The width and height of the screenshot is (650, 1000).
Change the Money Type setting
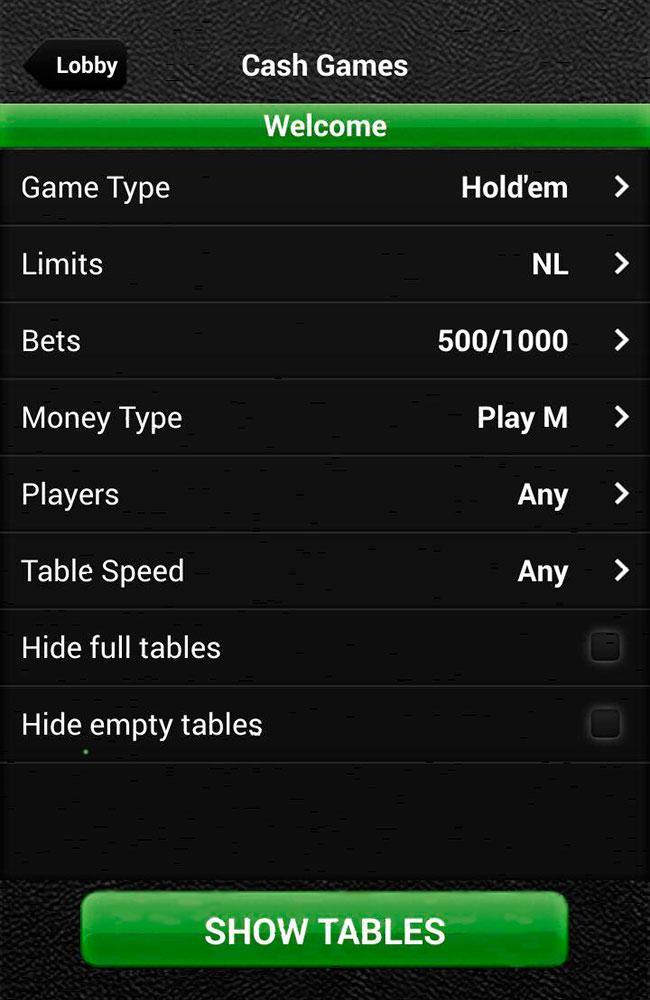pyautogui.click(x=325, y=418)
